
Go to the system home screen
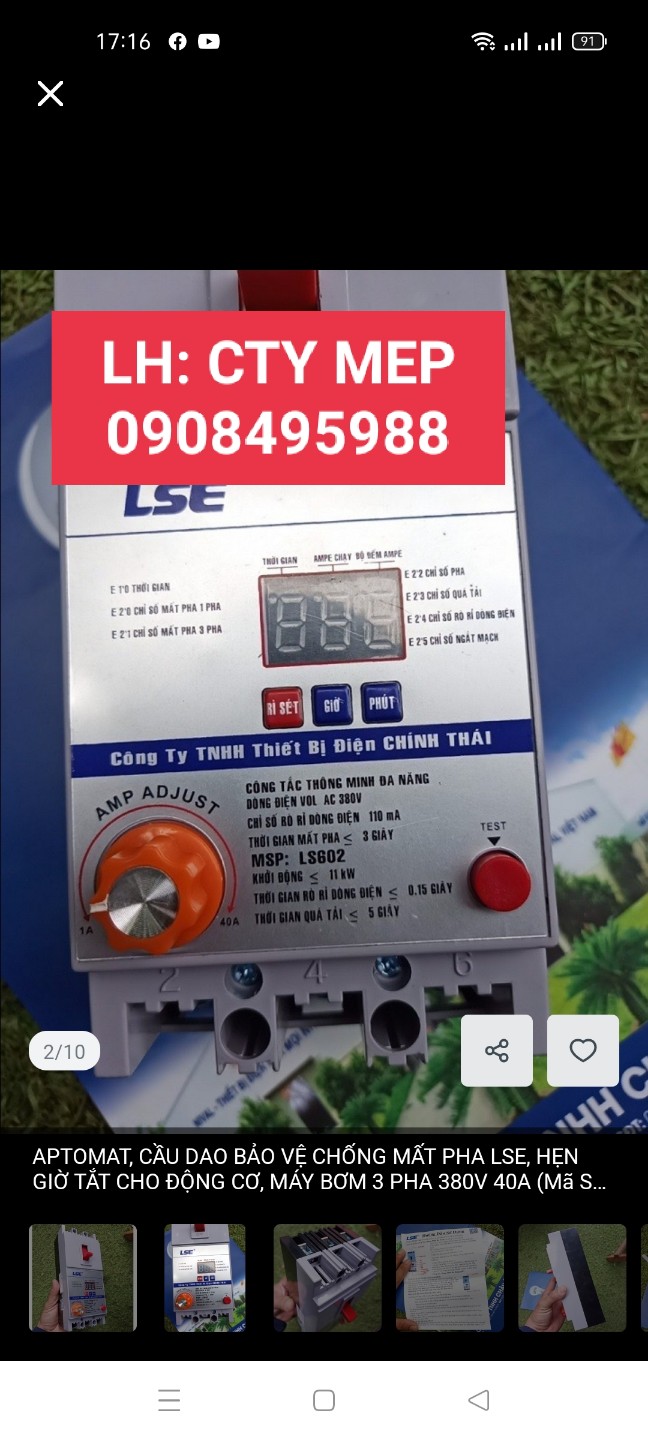(324, 1400)
